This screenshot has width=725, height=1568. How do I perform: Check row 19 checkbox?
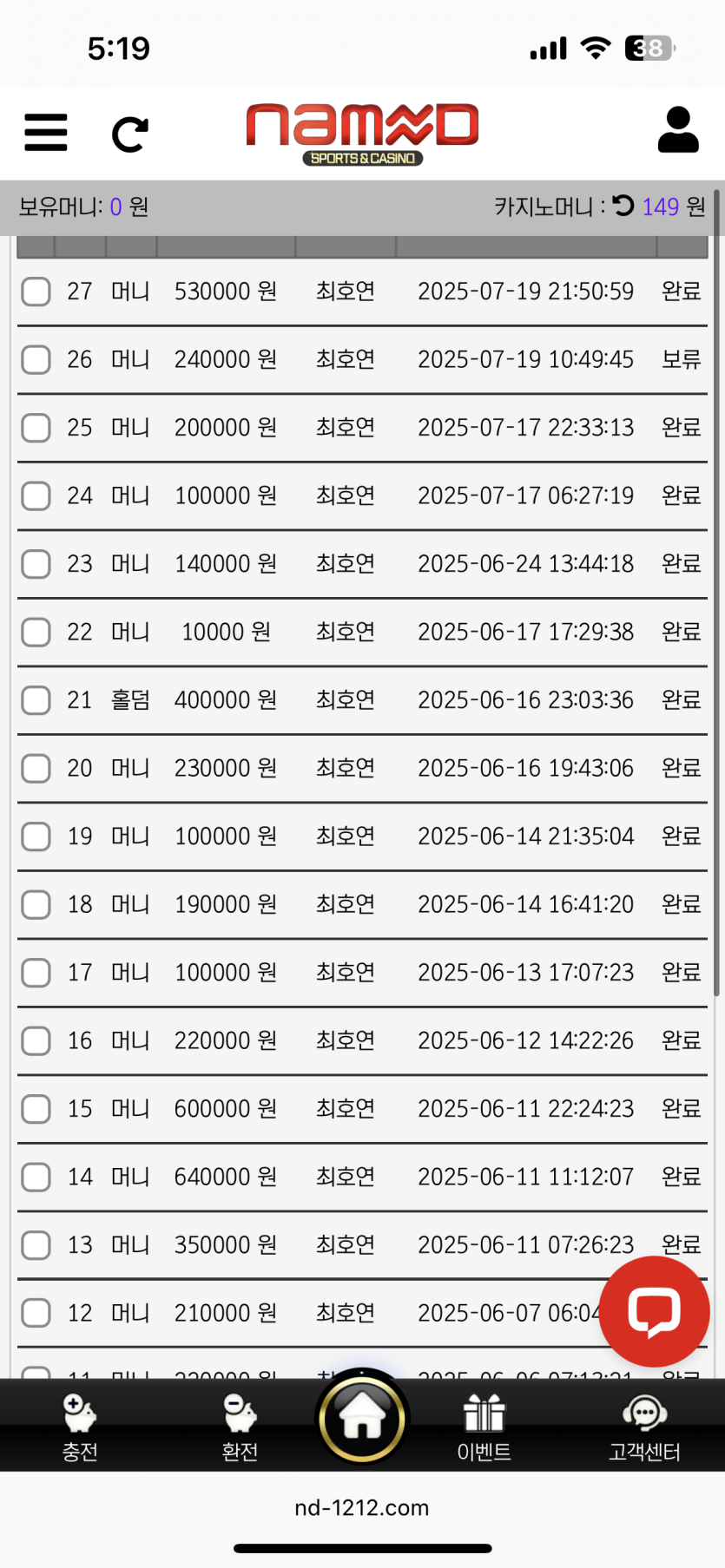(x=36, y=836)
